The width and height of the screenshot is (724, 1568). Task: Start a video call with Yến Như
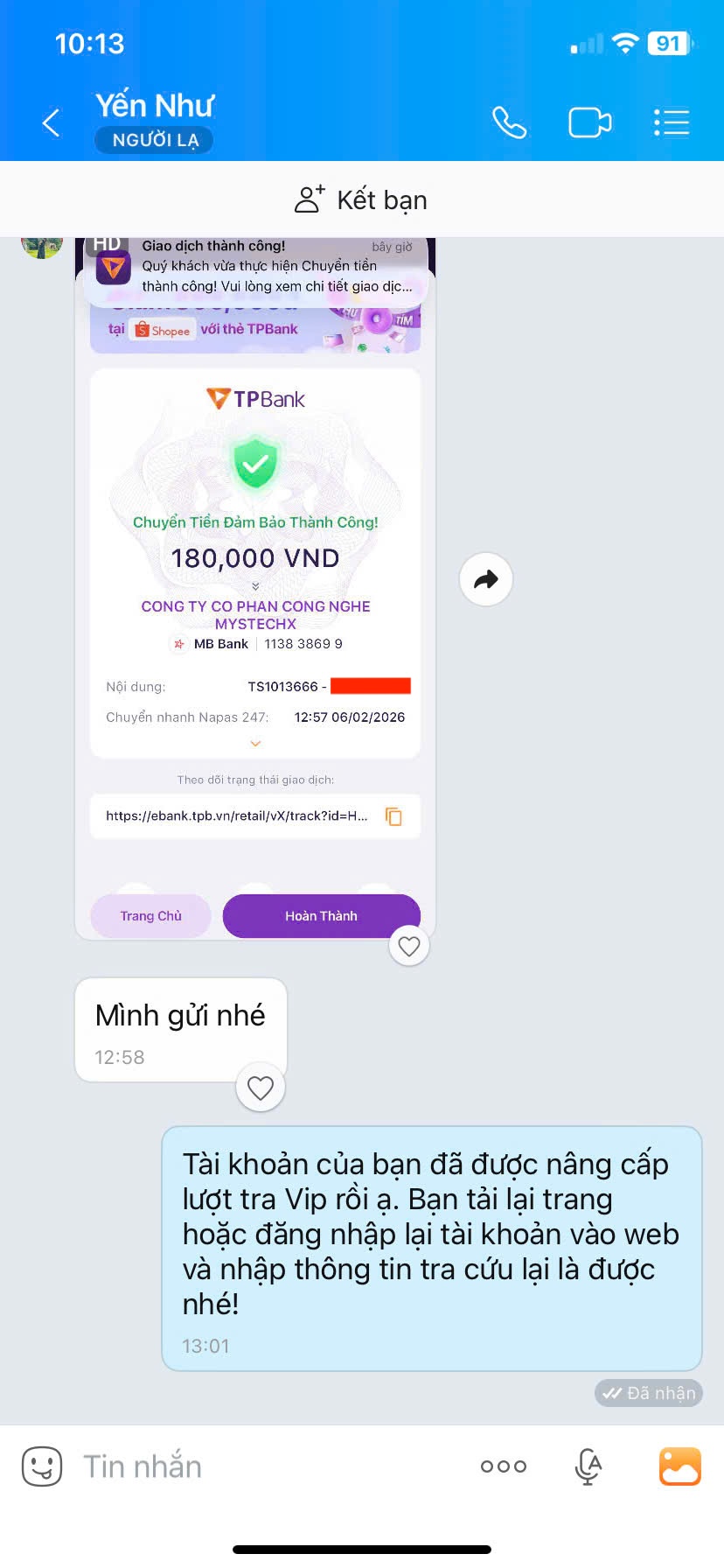click(x=589, y=123)
